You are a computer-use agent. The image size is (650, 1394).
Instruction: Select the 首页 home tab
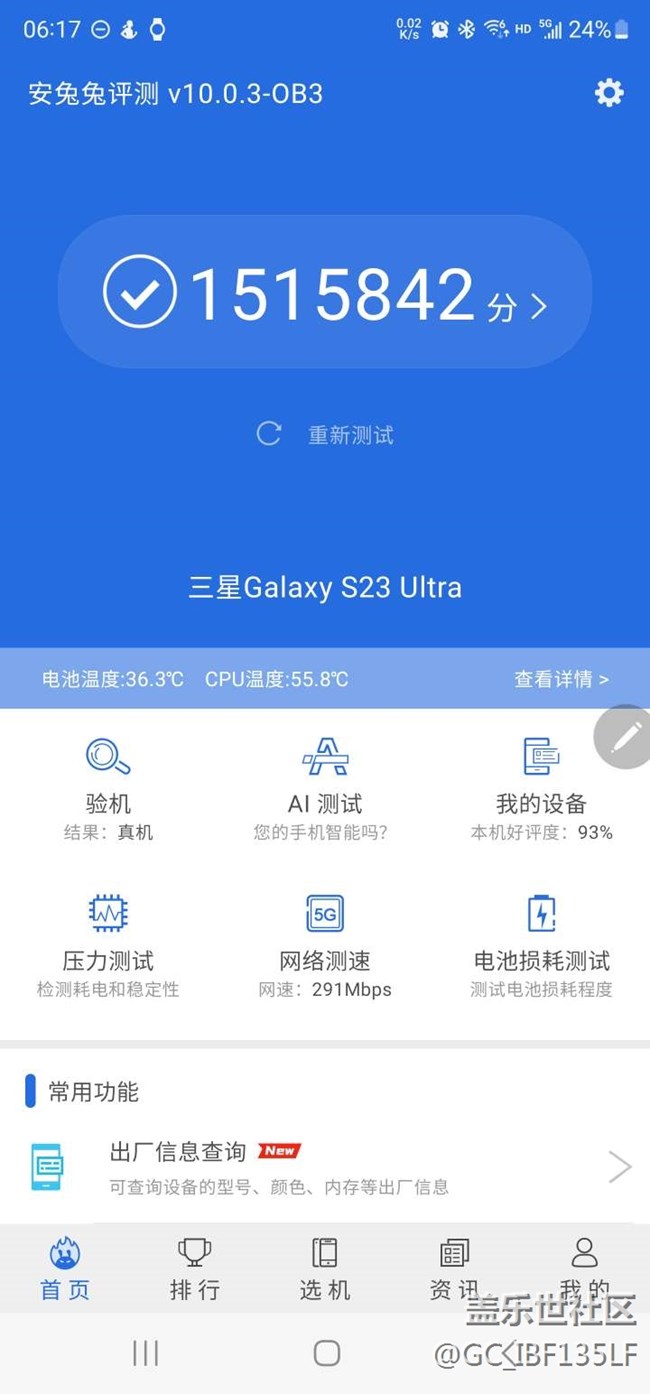coord(65,1268)
